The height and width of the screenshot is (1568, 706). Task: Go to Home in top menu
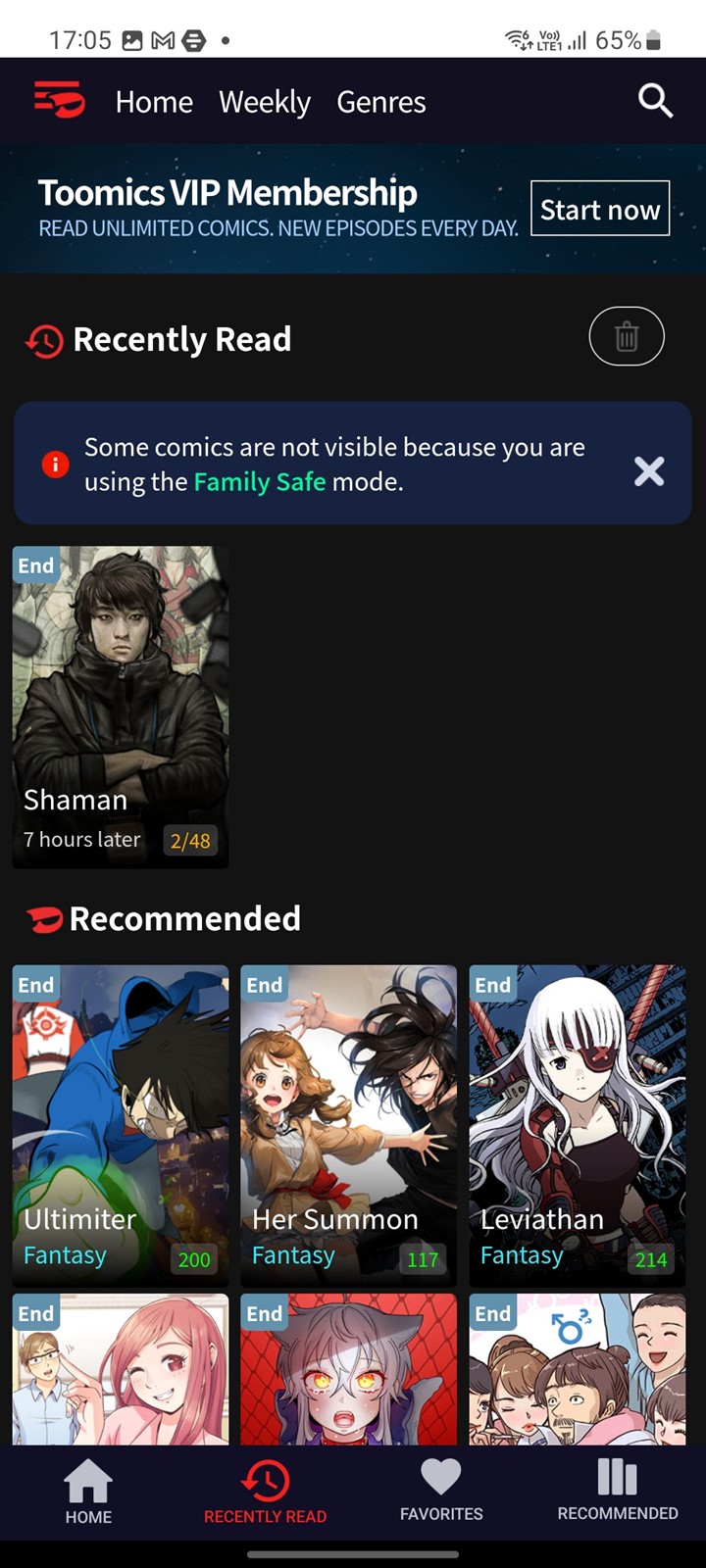[x=154, y=102]
